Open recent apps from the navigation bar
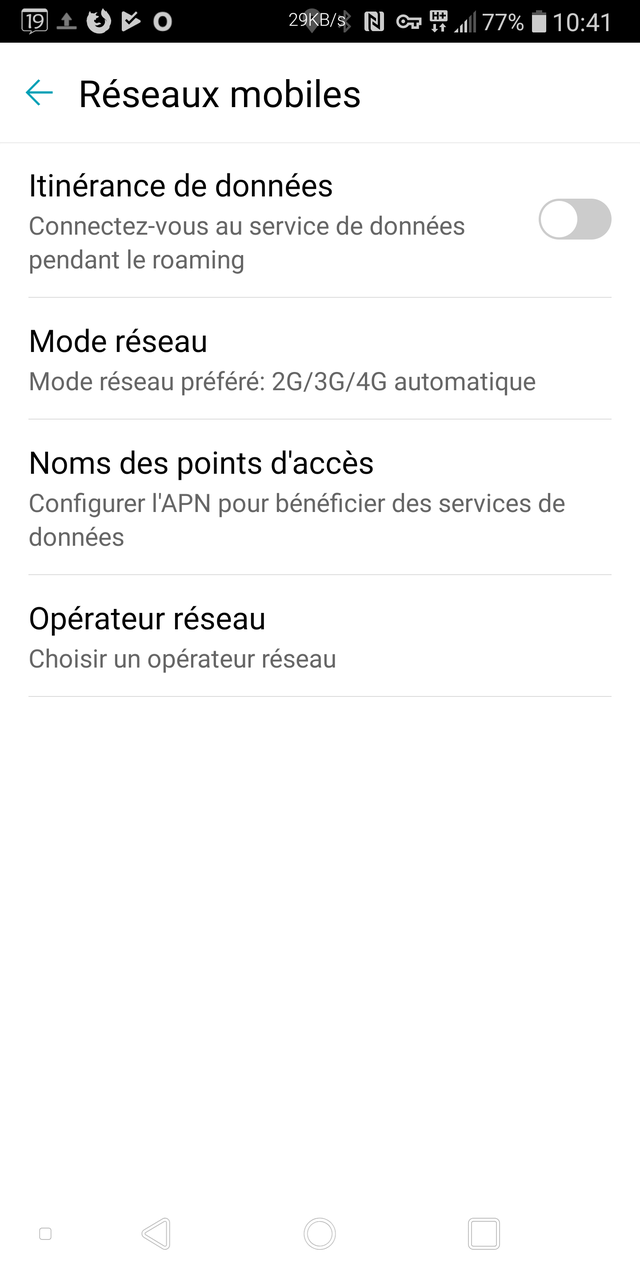 [x=484, y=1233]
